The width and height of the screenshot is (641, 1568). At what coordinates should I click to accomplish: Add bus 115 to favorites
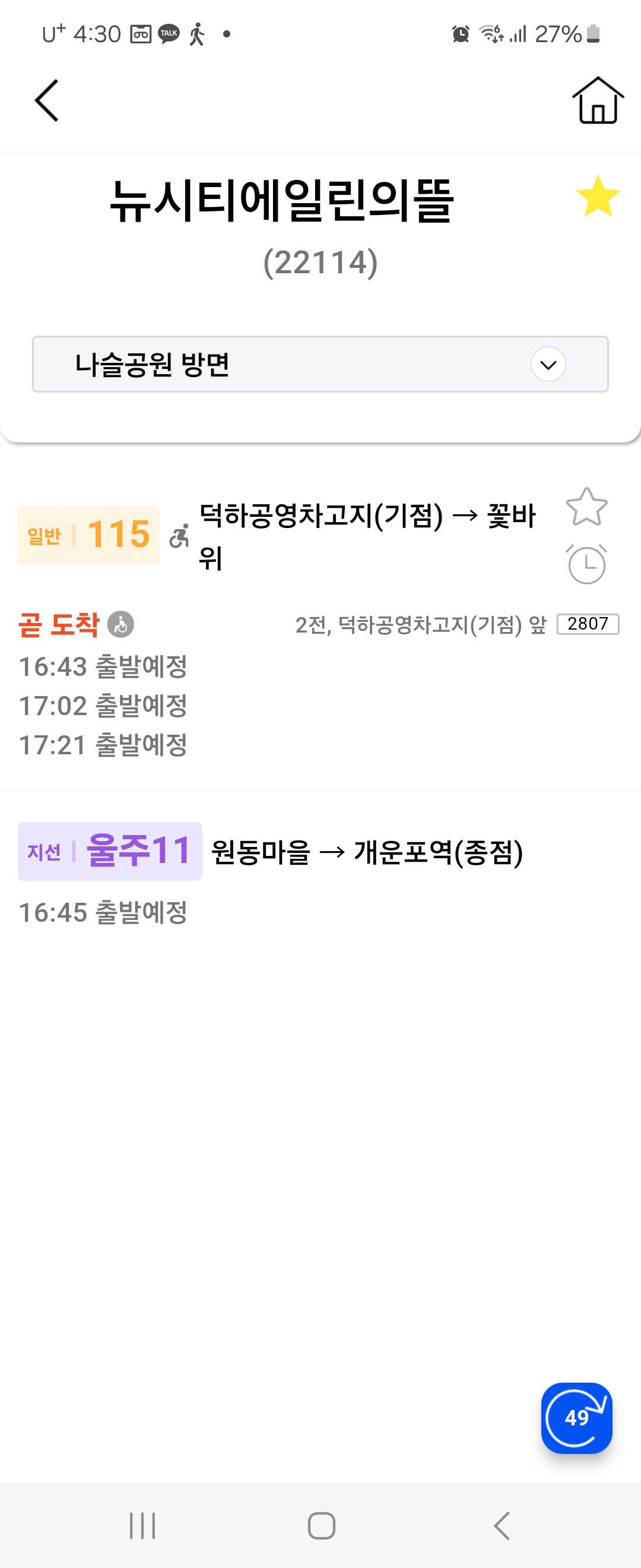(x=586, y=507)
